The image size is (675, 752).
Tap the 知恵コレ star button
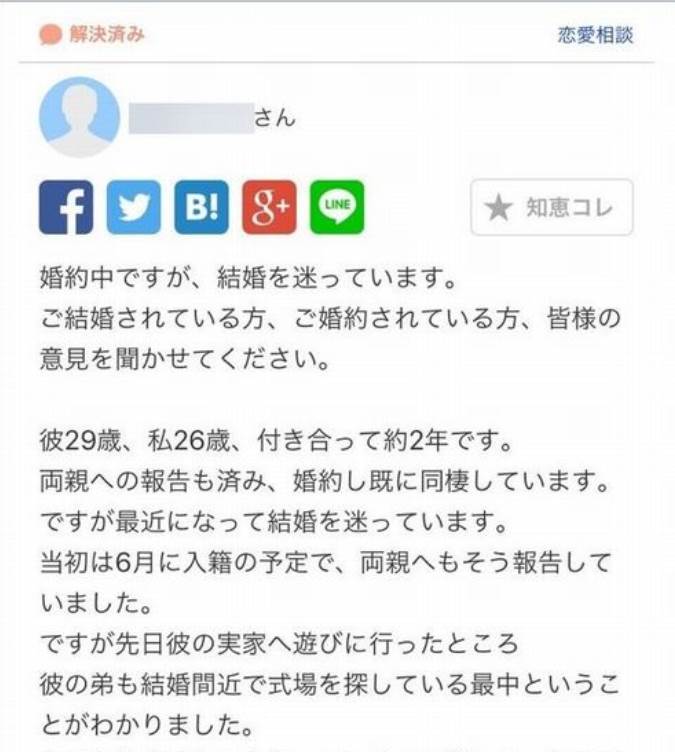[x=552, y=208]
